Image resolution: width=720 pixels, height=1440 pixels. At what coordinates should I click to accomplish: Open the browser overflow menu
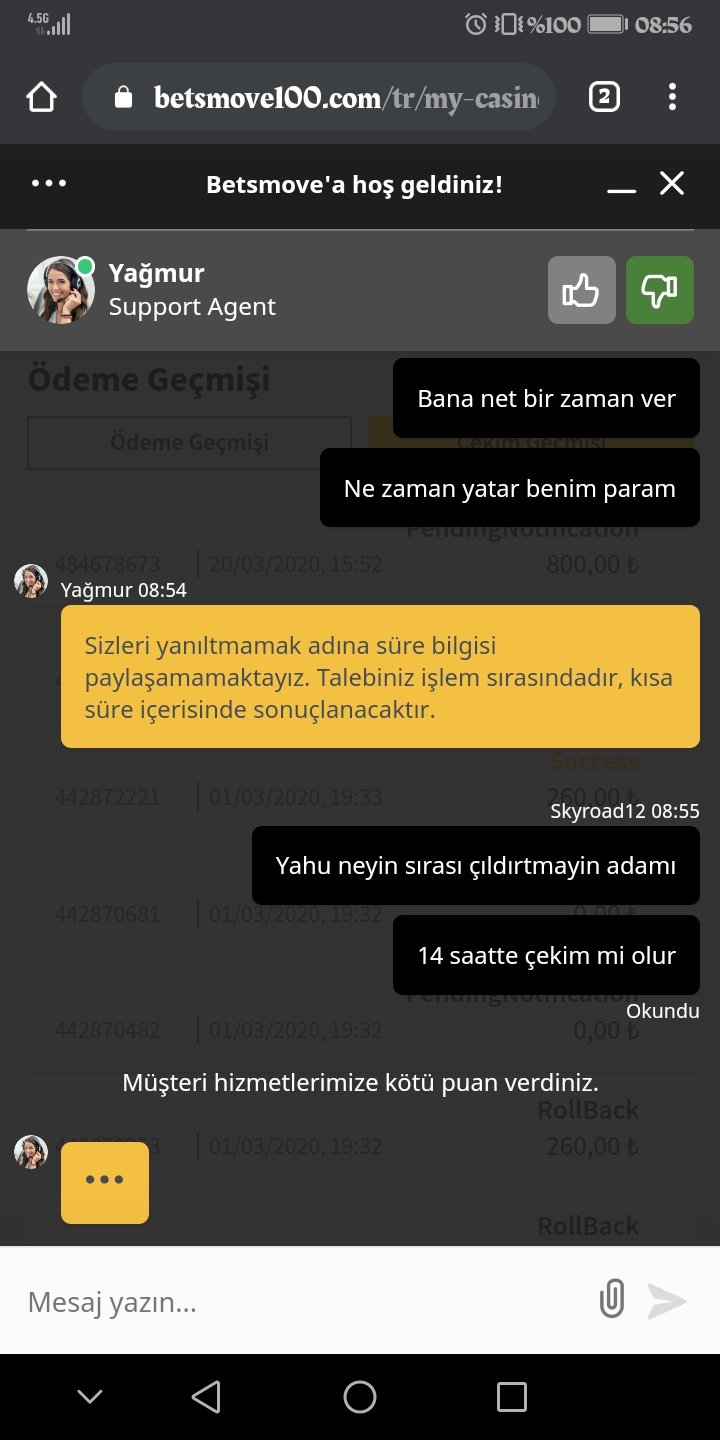pos(672,97)
